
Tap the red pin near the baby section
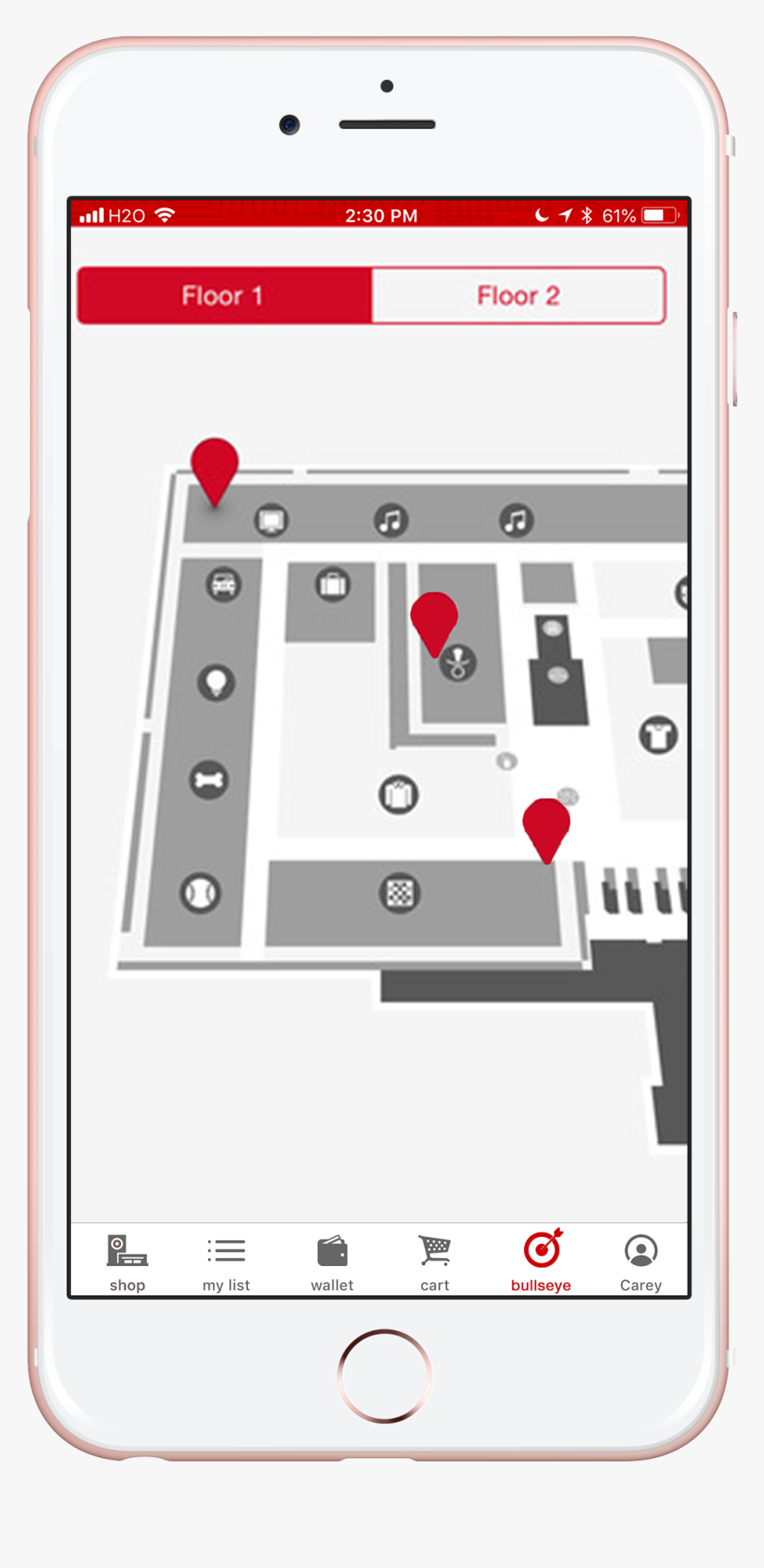(x=434, y=620)
